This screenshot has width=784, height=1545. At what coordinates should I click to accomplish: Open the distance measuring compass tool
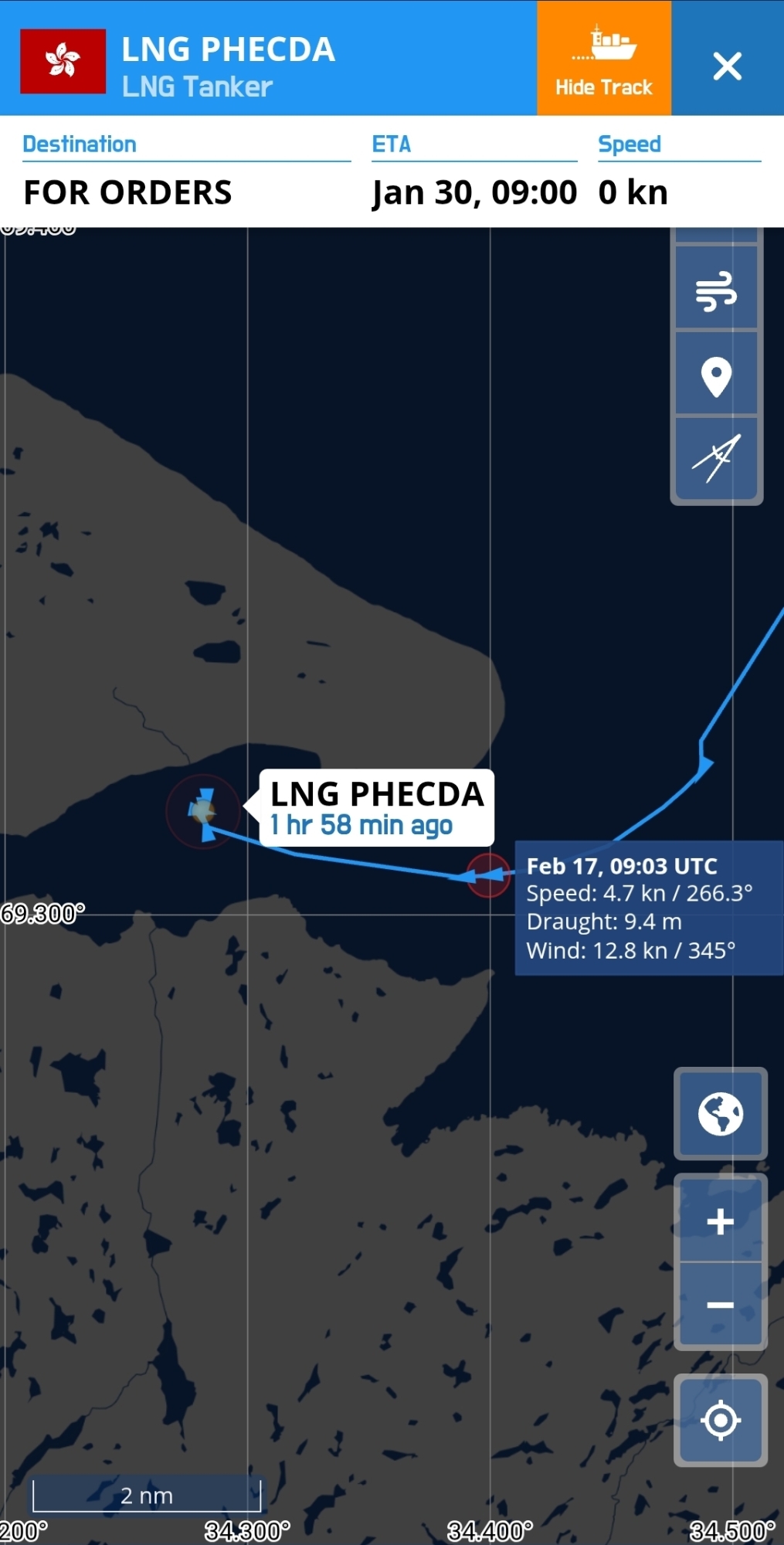pos(716,459)
